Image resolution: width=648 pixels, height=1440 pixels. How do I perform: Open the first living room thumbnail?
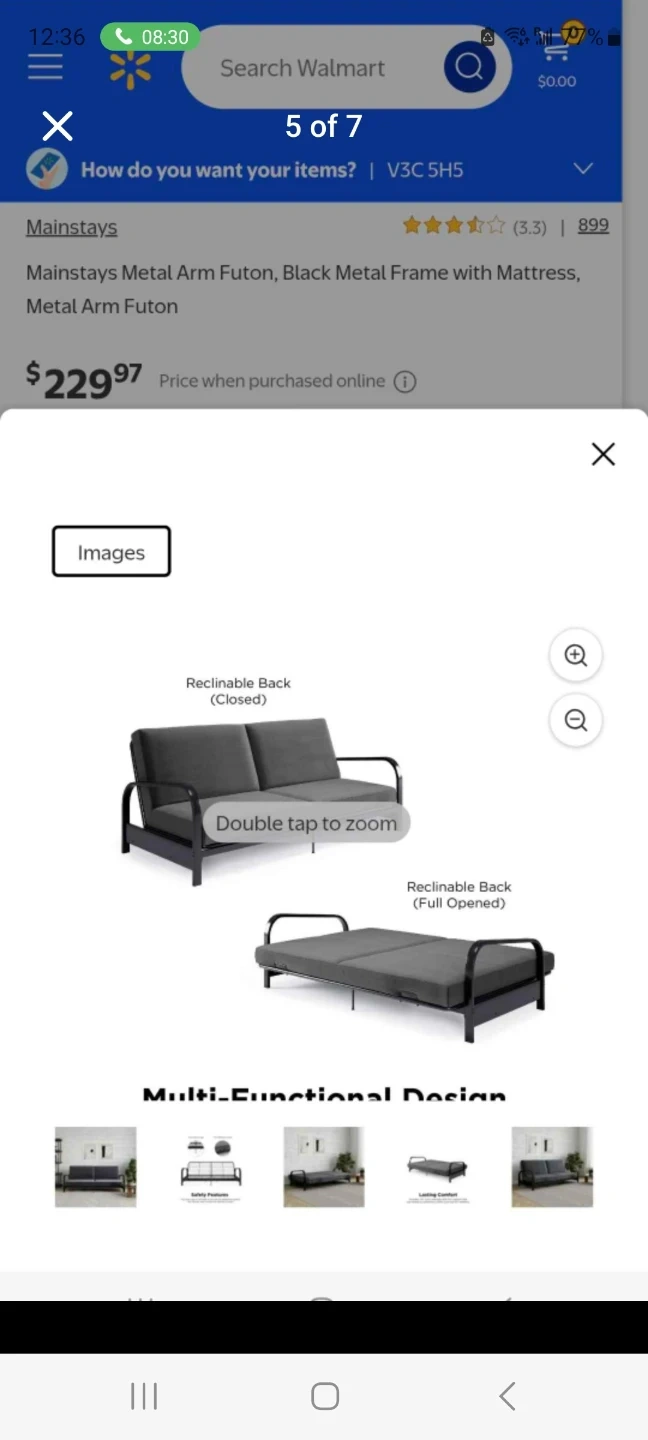point(96,1167)
